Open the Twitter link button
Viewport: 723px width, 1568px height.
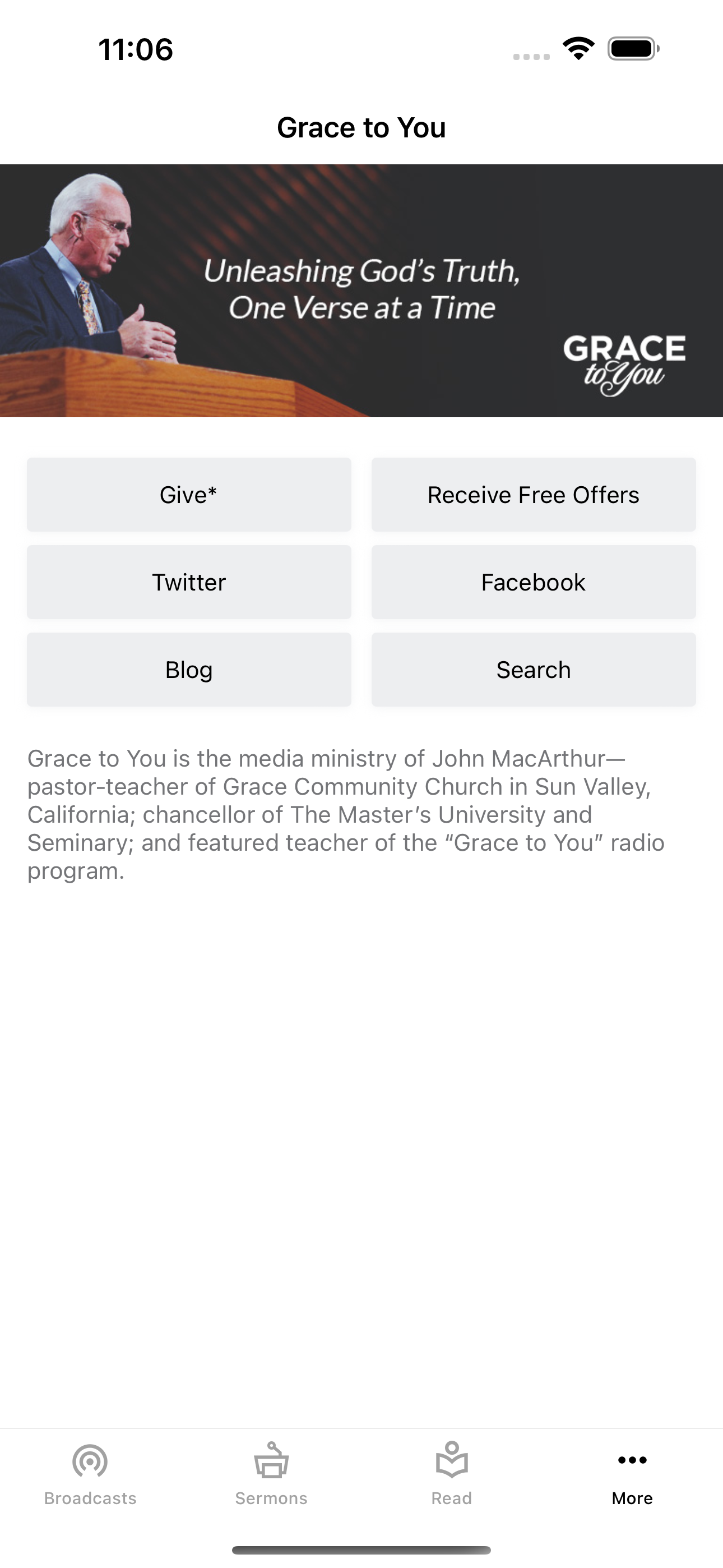point(189,582)
